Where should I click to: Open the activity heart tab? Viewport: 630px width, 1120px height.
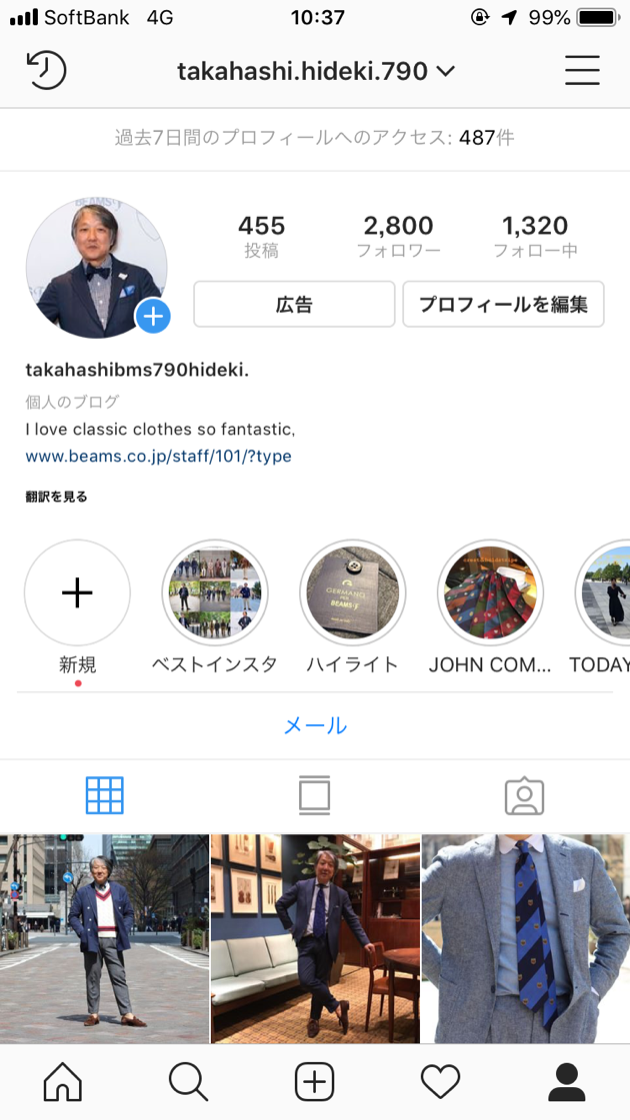pyautogui.click(x=440, y=1082)
